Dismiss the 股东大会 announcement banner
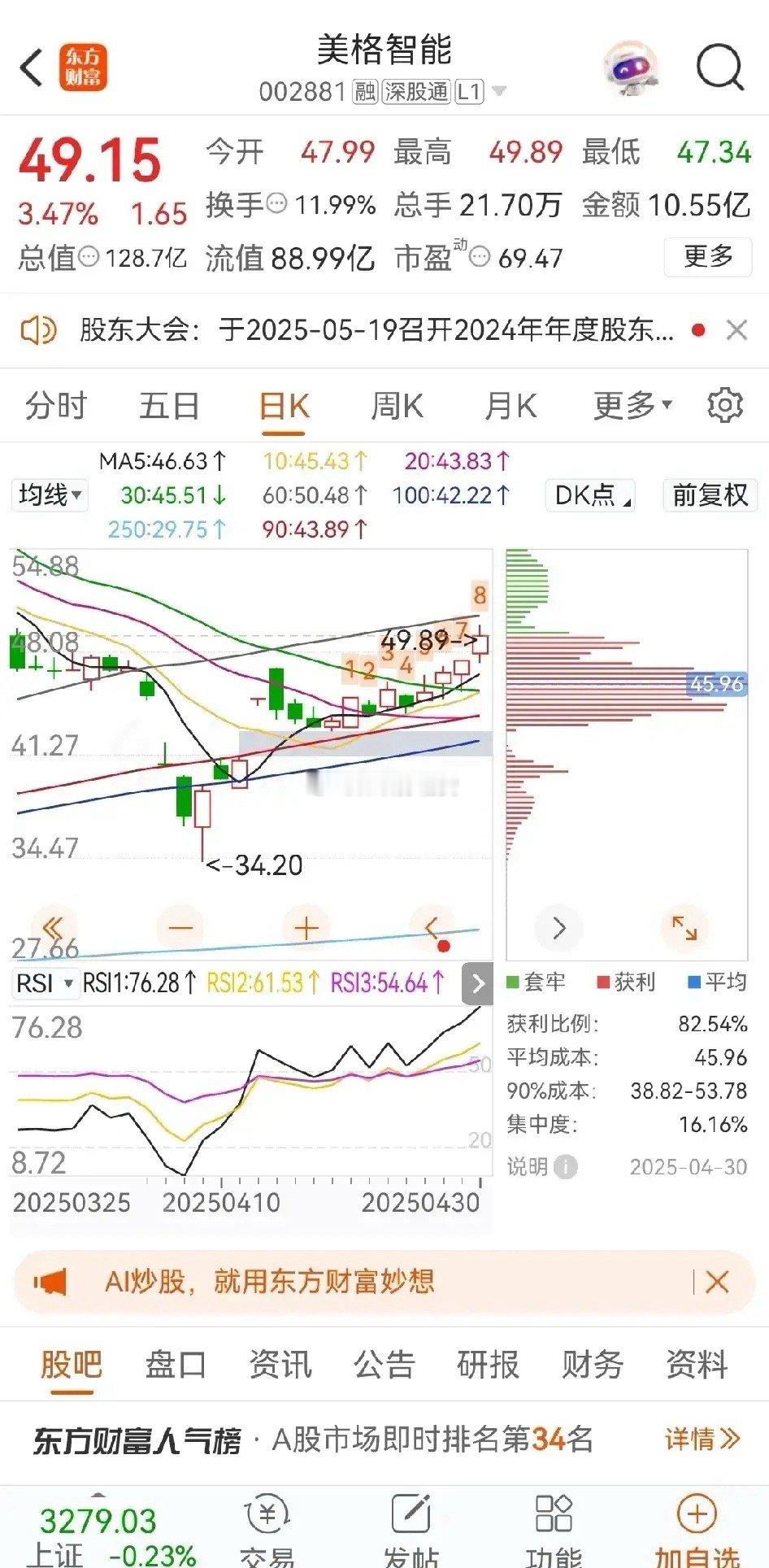 click(736, 330)
